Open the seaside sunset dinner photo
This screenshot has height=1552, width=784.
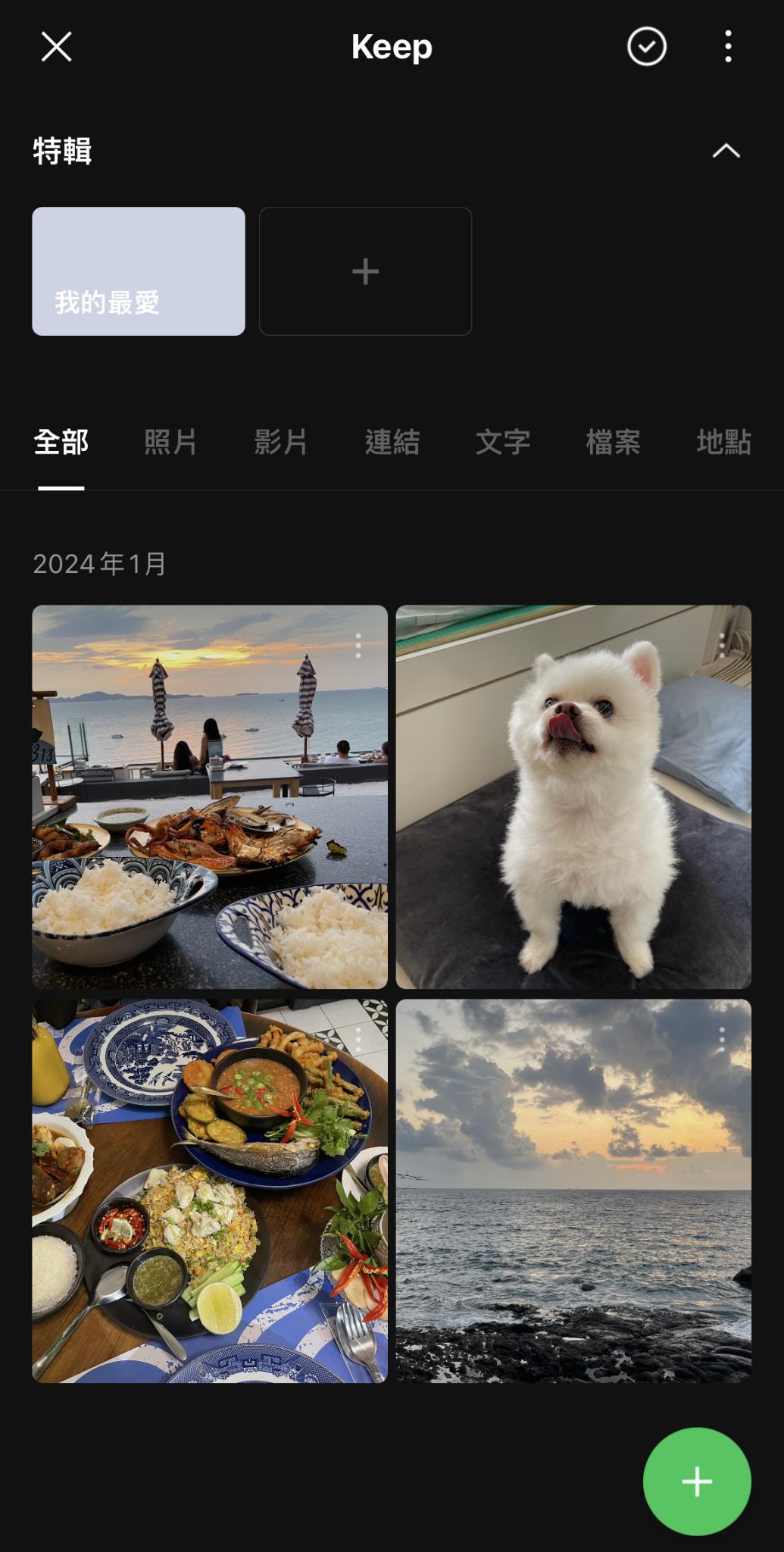pos(210,796)
